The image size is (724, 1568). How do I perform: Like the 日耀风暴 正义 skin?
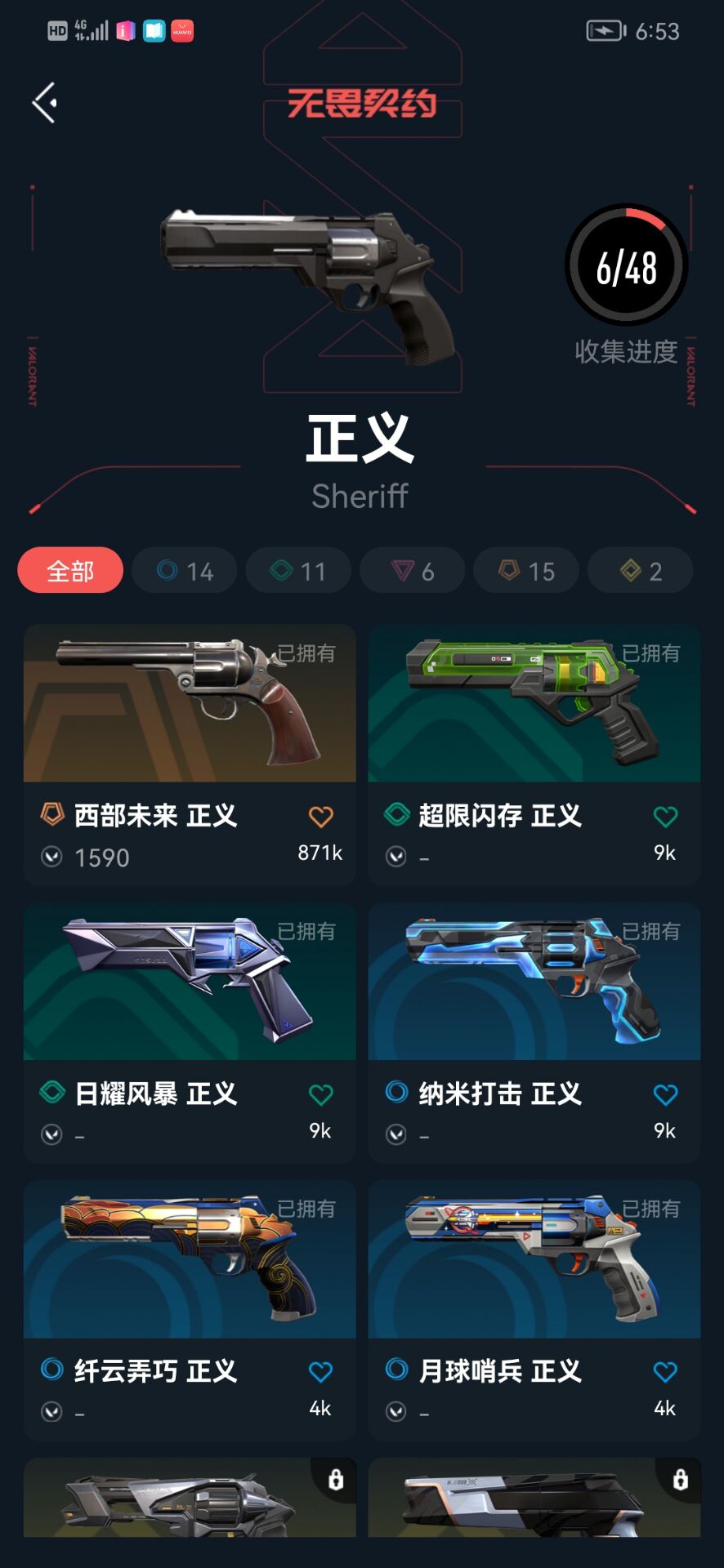(321, 1094)
